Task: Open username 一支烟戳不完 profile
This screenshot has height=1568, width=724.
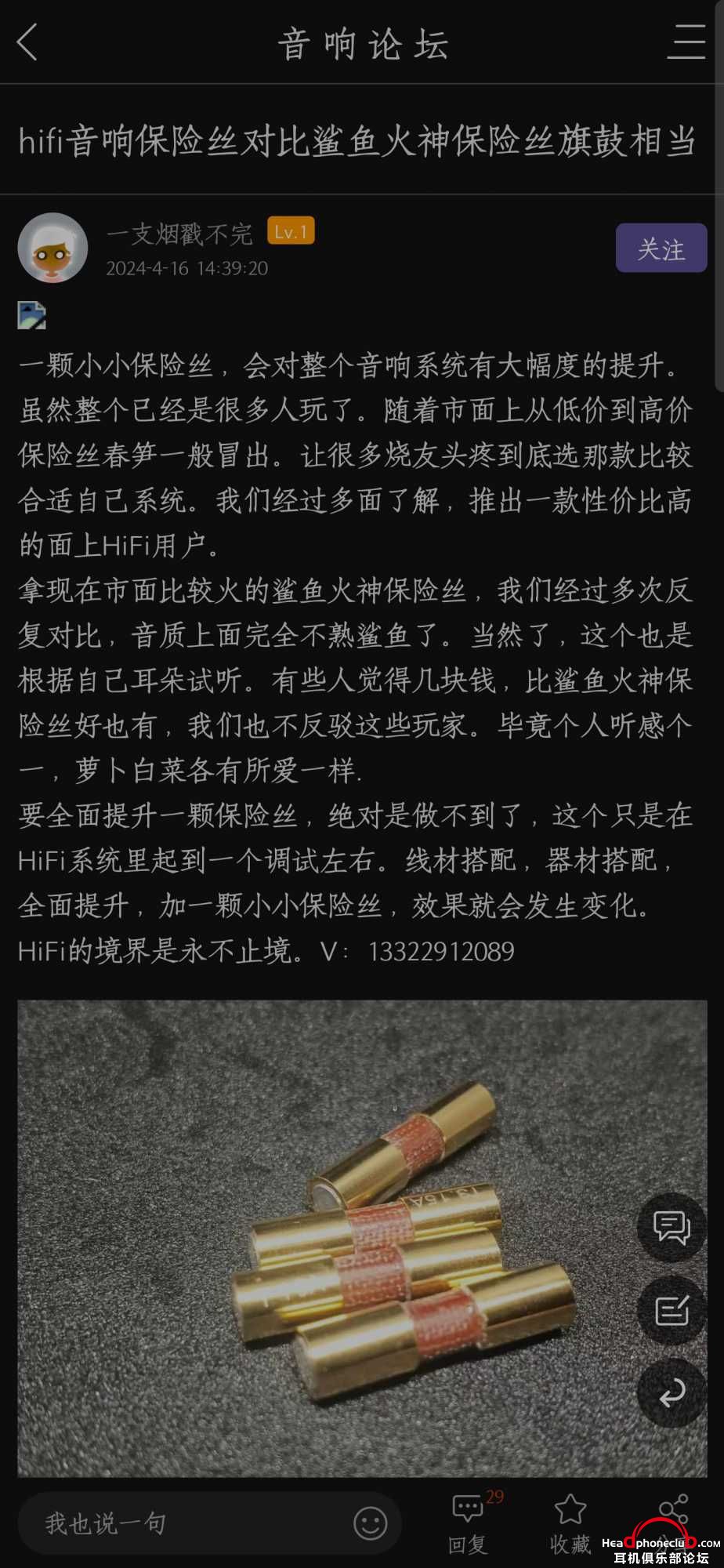Action: (179, 233)
